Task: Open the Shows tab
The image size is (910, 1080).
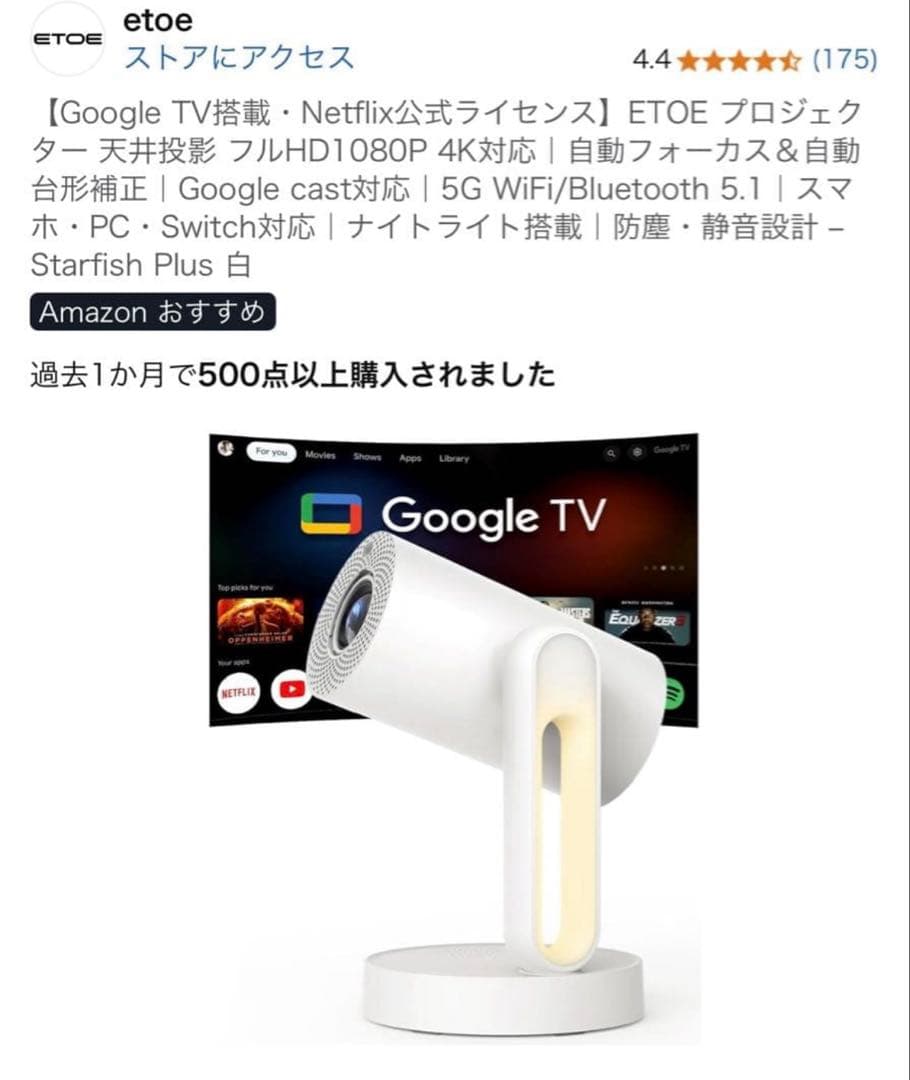Action: (x=368, y=456)
